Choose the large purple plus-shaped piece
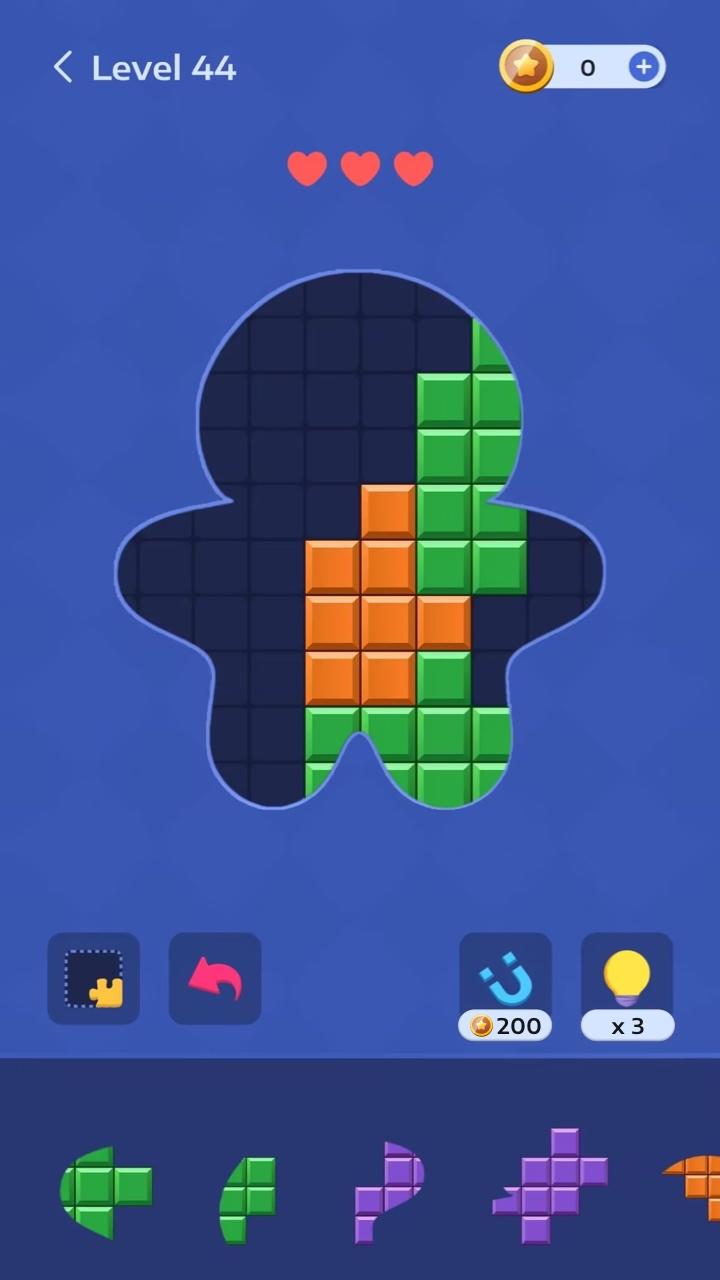Screen dimensions: 720x1280 click(550, 1186)
